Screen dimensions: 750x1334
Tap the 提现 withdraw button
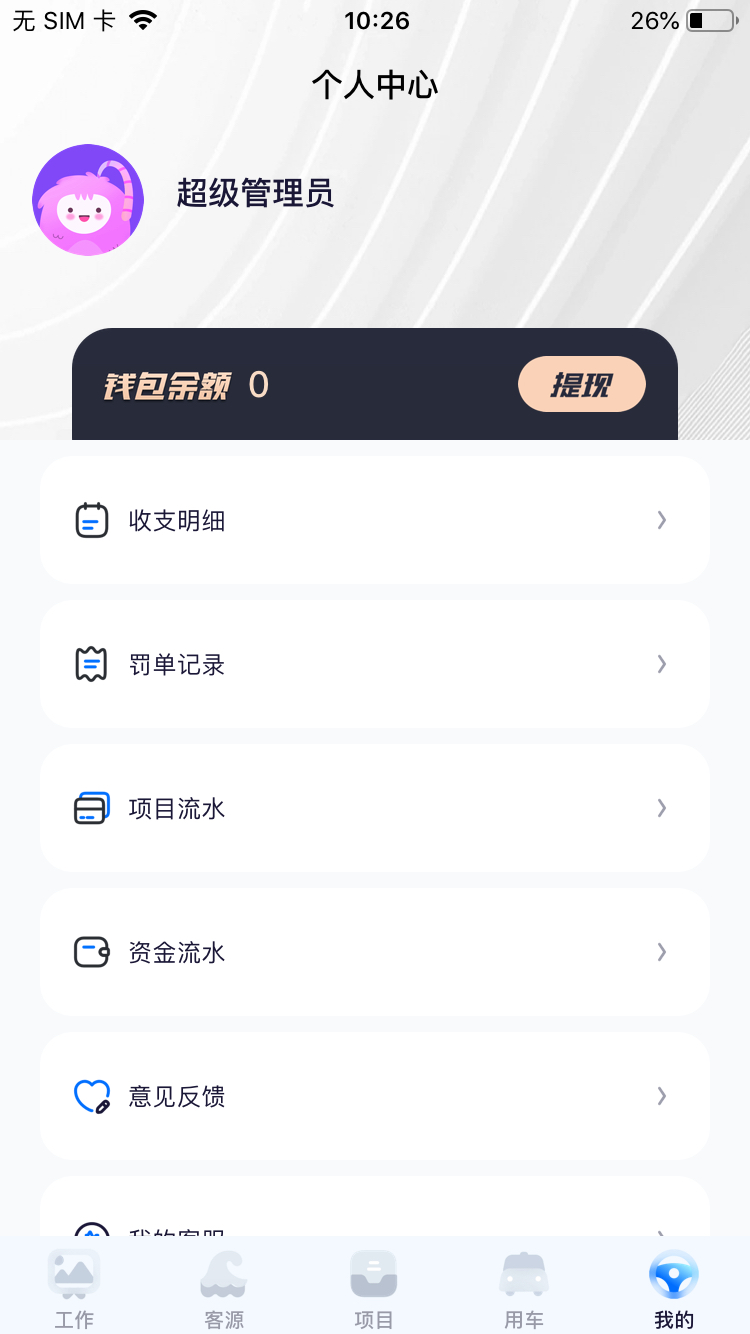click(x=582, y=384)
